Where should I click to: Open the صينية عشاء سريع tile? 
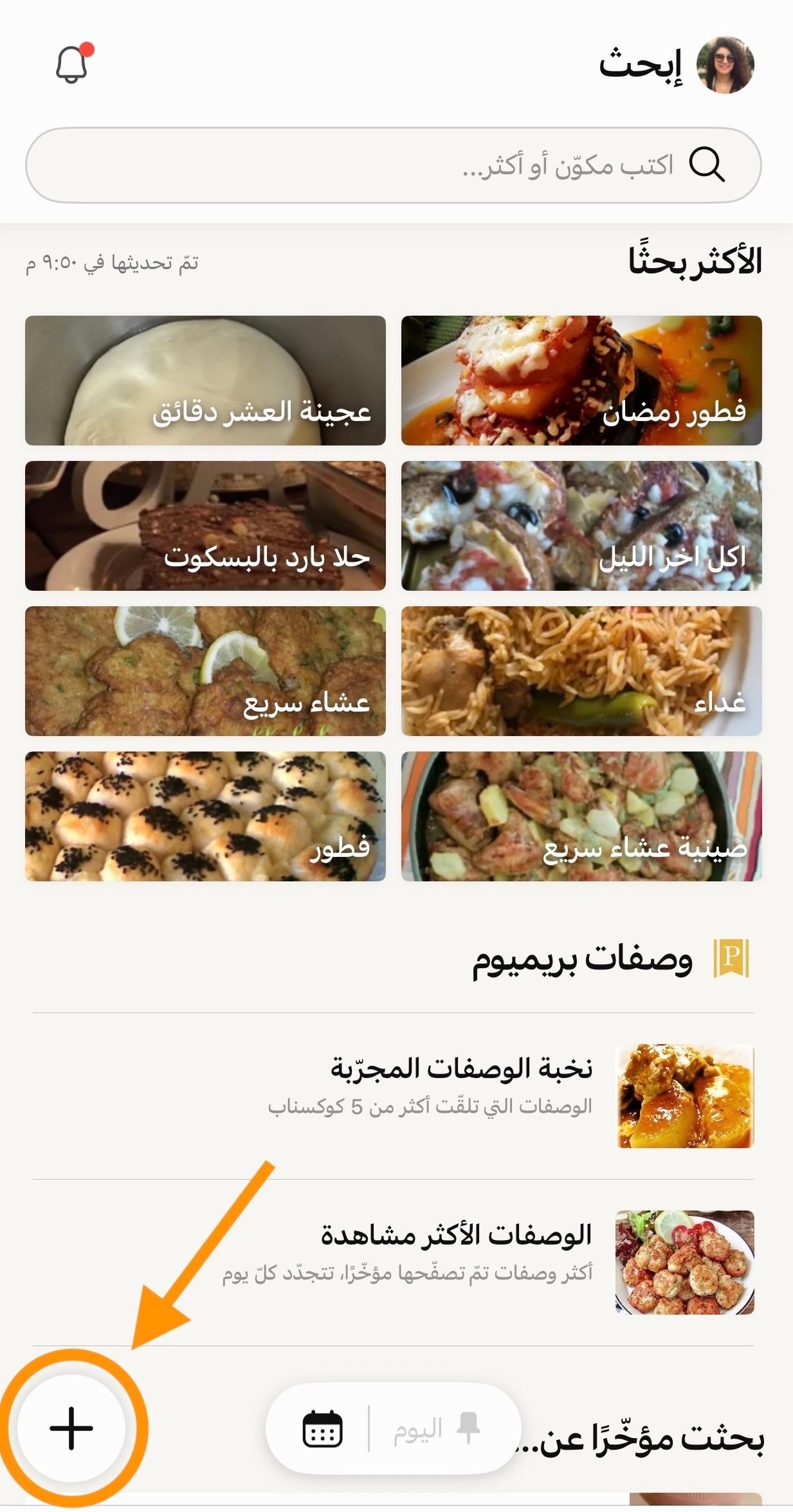coord(581,816)
